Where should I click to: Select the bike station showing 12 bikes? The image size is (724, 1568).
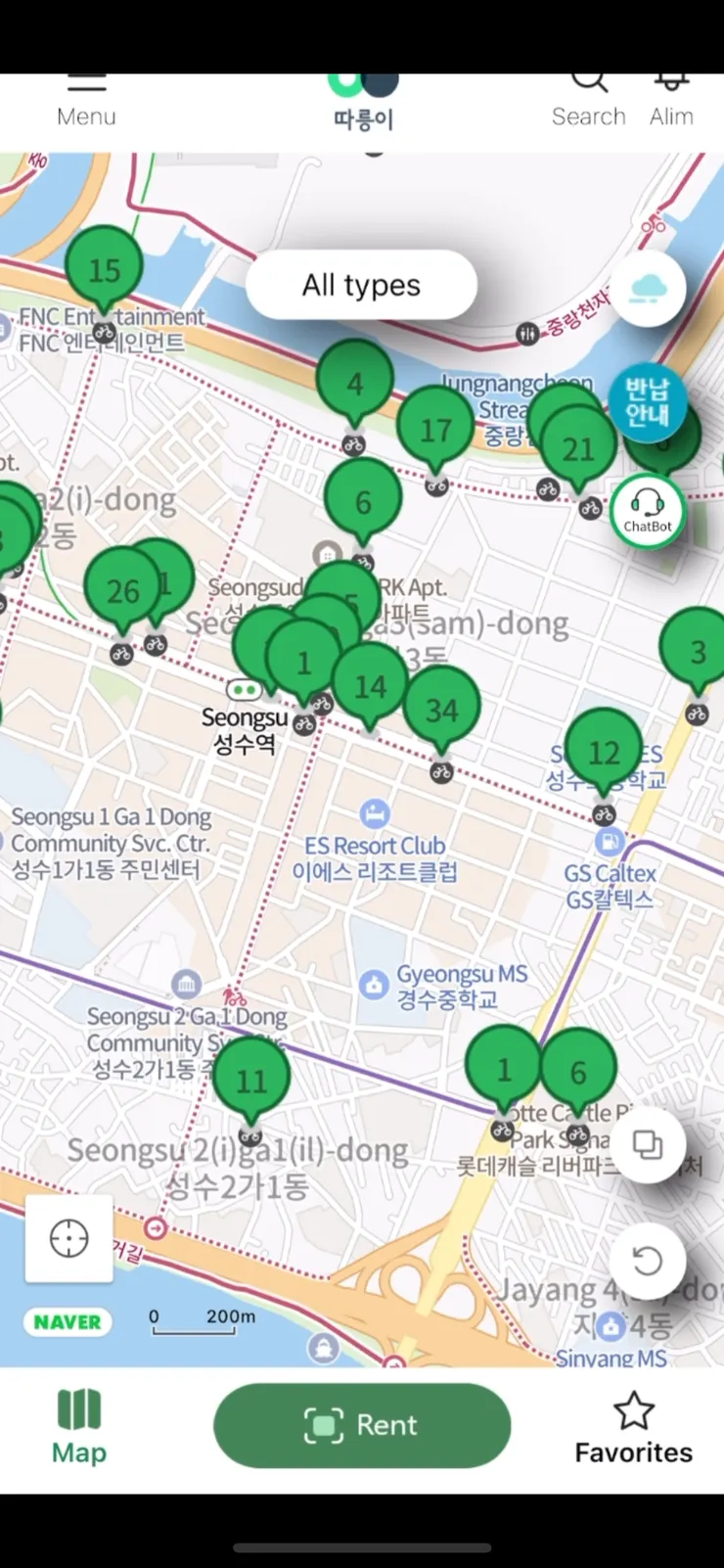[x=604, y=751]
